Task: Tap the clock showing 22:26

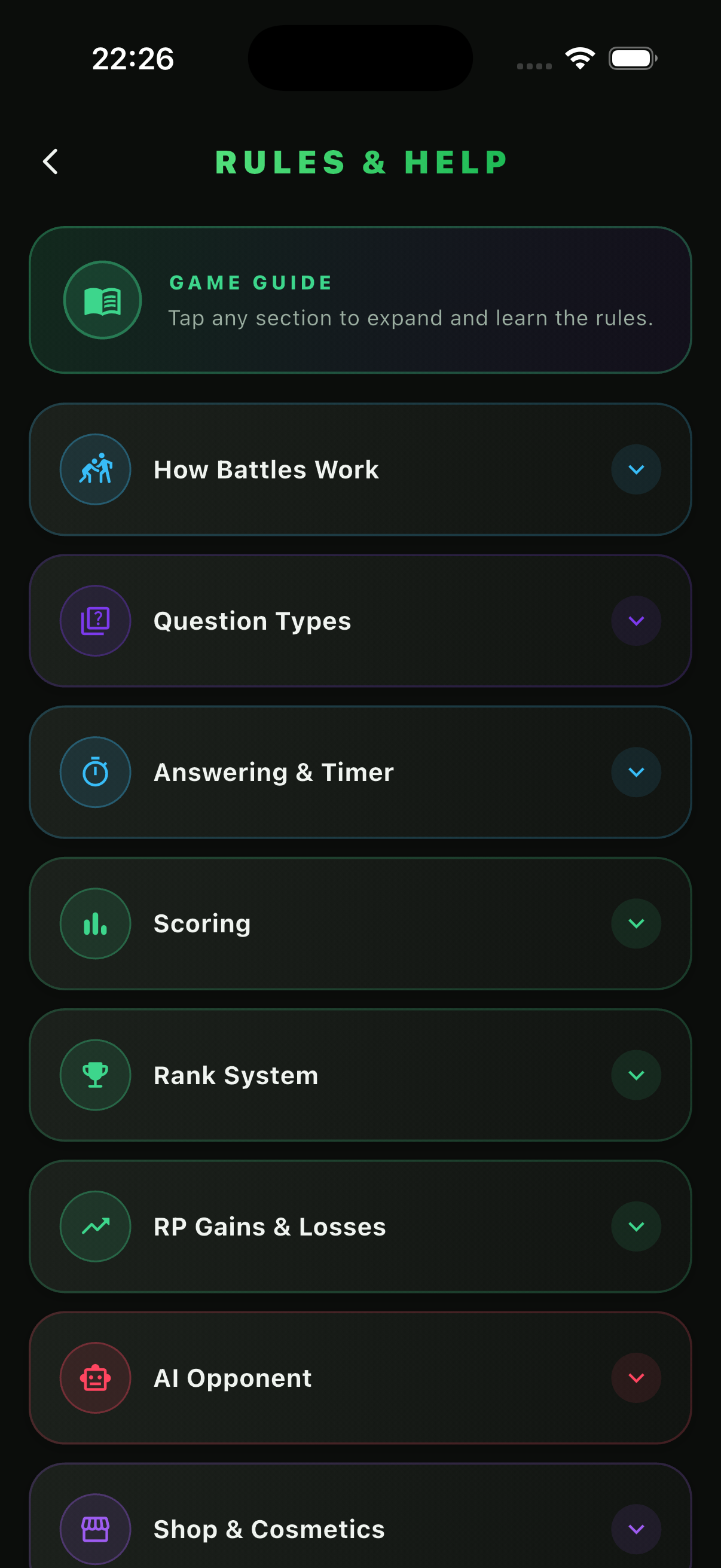Action: point(133,59)
